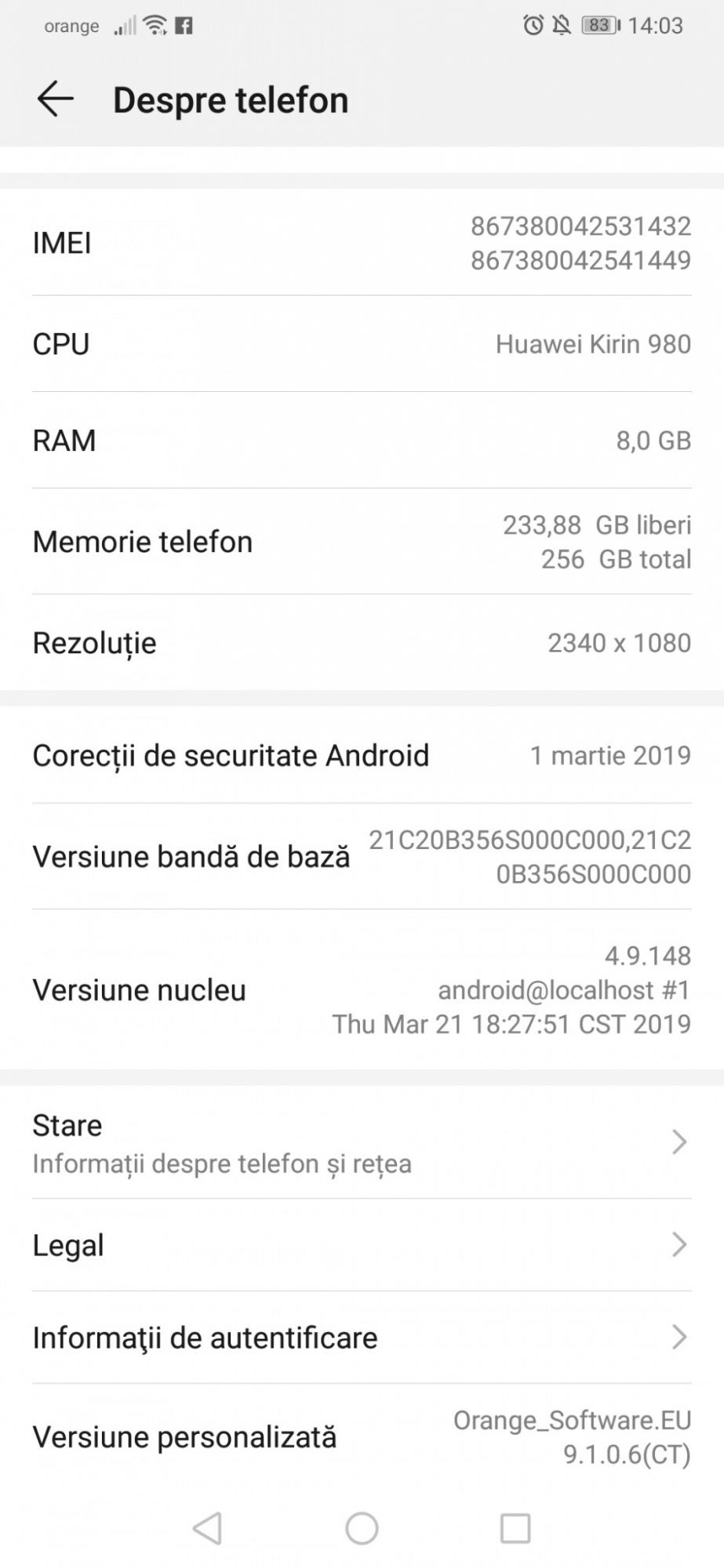Open recent apps from navigation bar
Image resolution: width=724 pixels, height=1568 pixels.
click(515, 1527)
